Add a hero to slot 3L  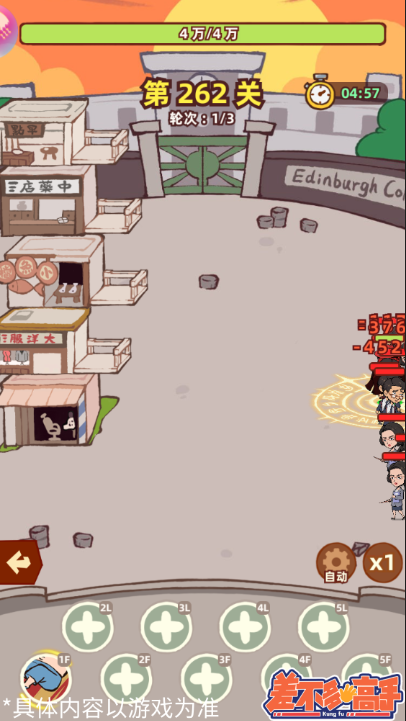coord(166,627)
